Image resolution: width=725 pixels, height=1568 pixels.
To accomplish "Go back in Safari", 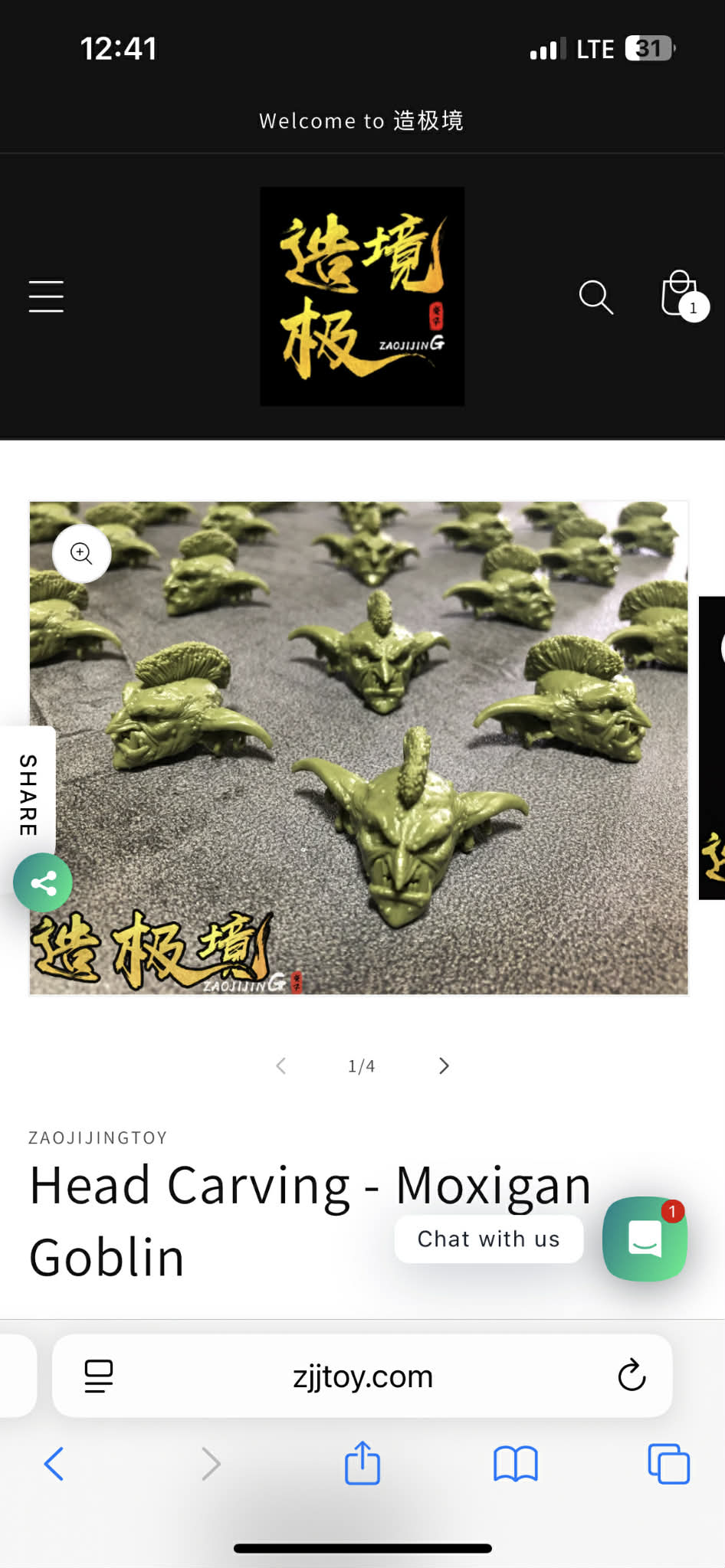I will click(x=54, y=1464).
